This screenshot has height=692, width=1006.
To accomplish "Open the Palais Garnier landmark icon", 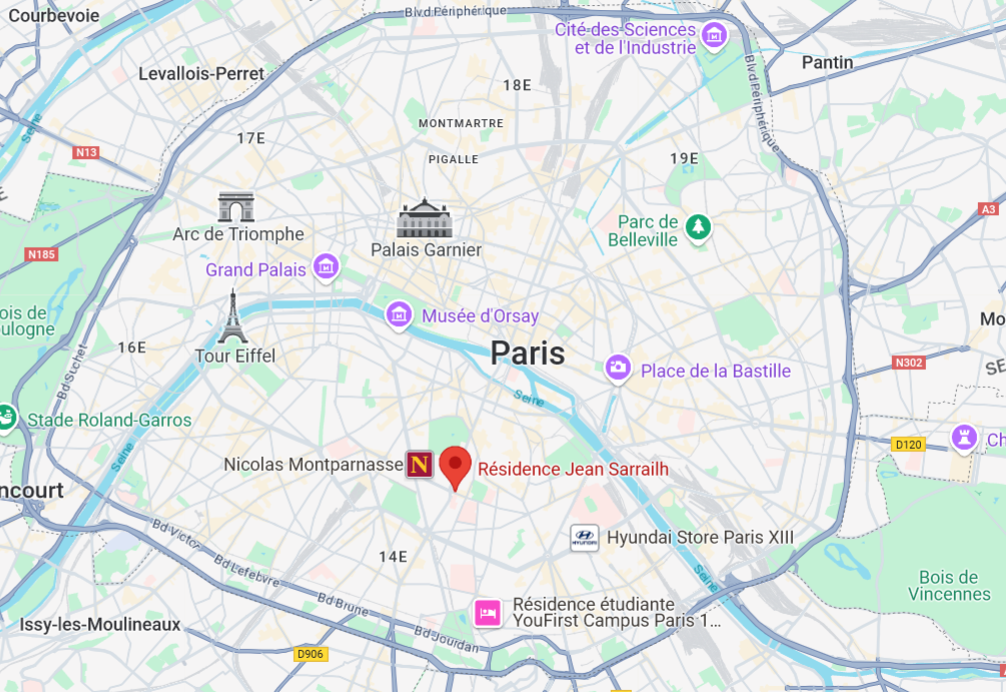I will 425,219.
